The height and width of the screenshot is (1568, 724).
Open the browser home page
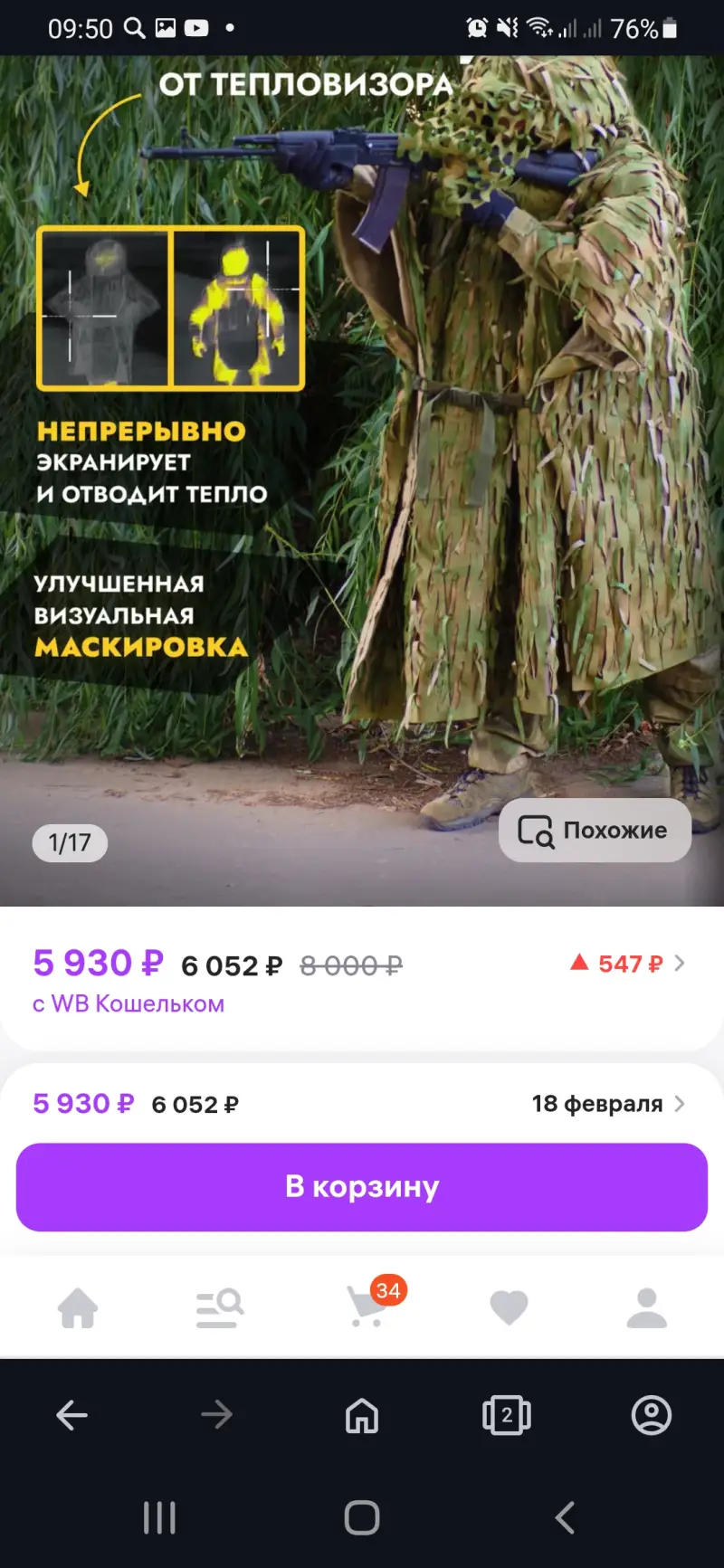pyautogui.click(x=362, y=1415)
